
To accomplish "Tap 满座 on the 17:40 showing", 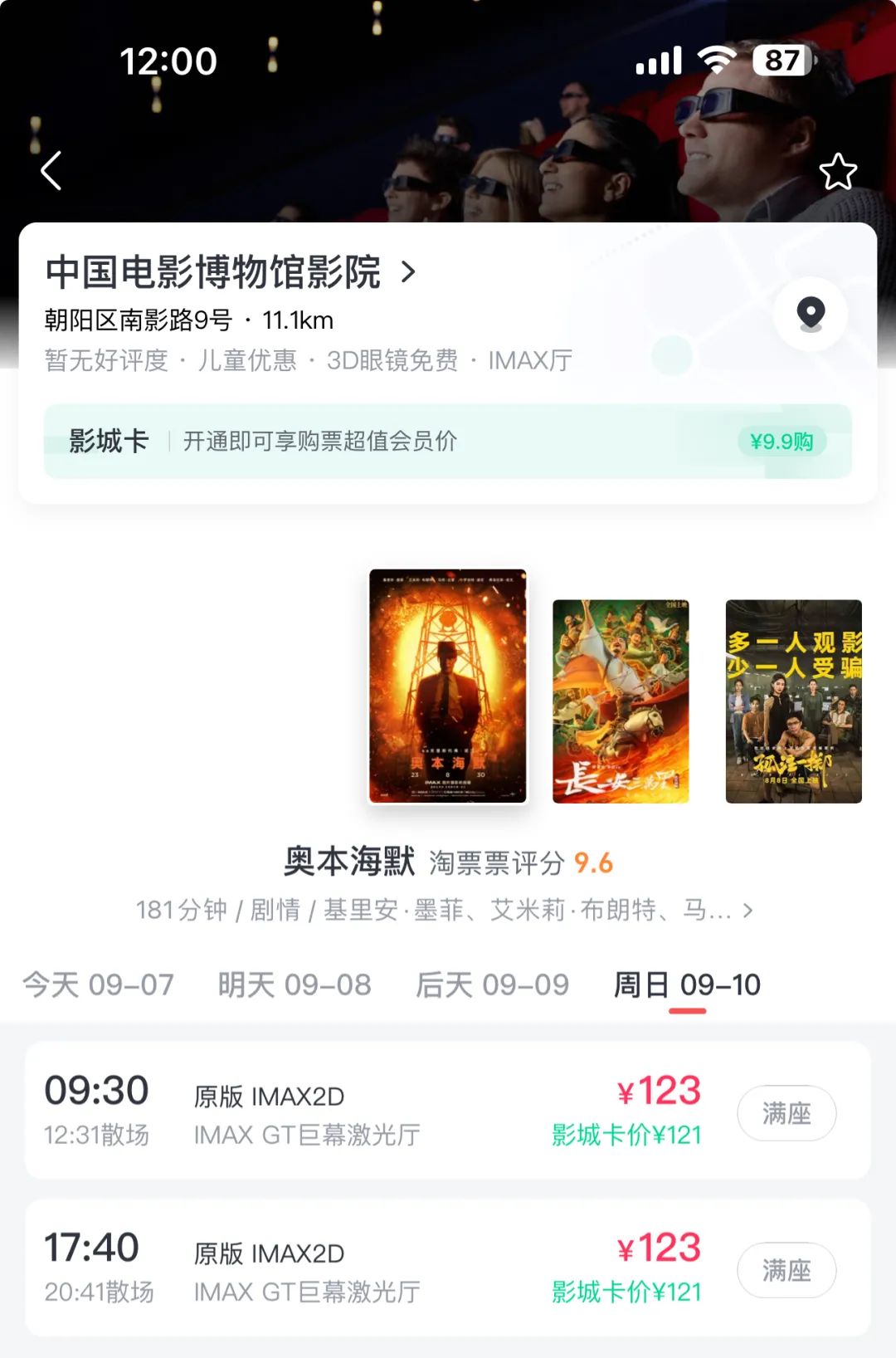I will (786, 1271).
